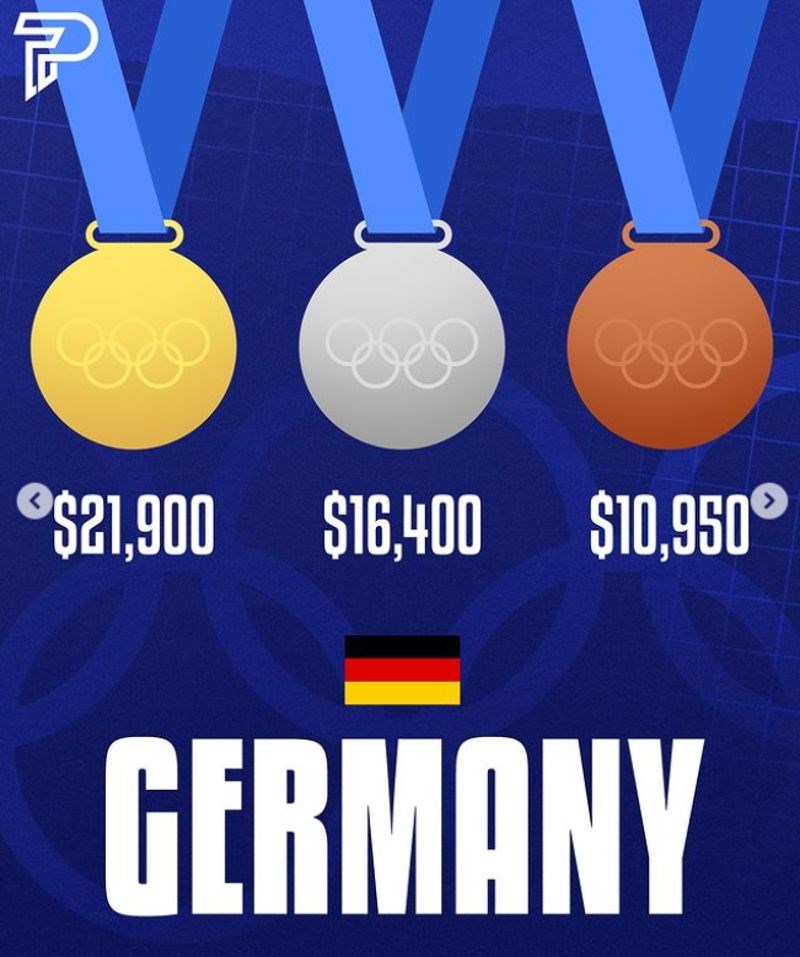Advance to the next carousel slide
This screenshot has width=800, height=957.
769,501
